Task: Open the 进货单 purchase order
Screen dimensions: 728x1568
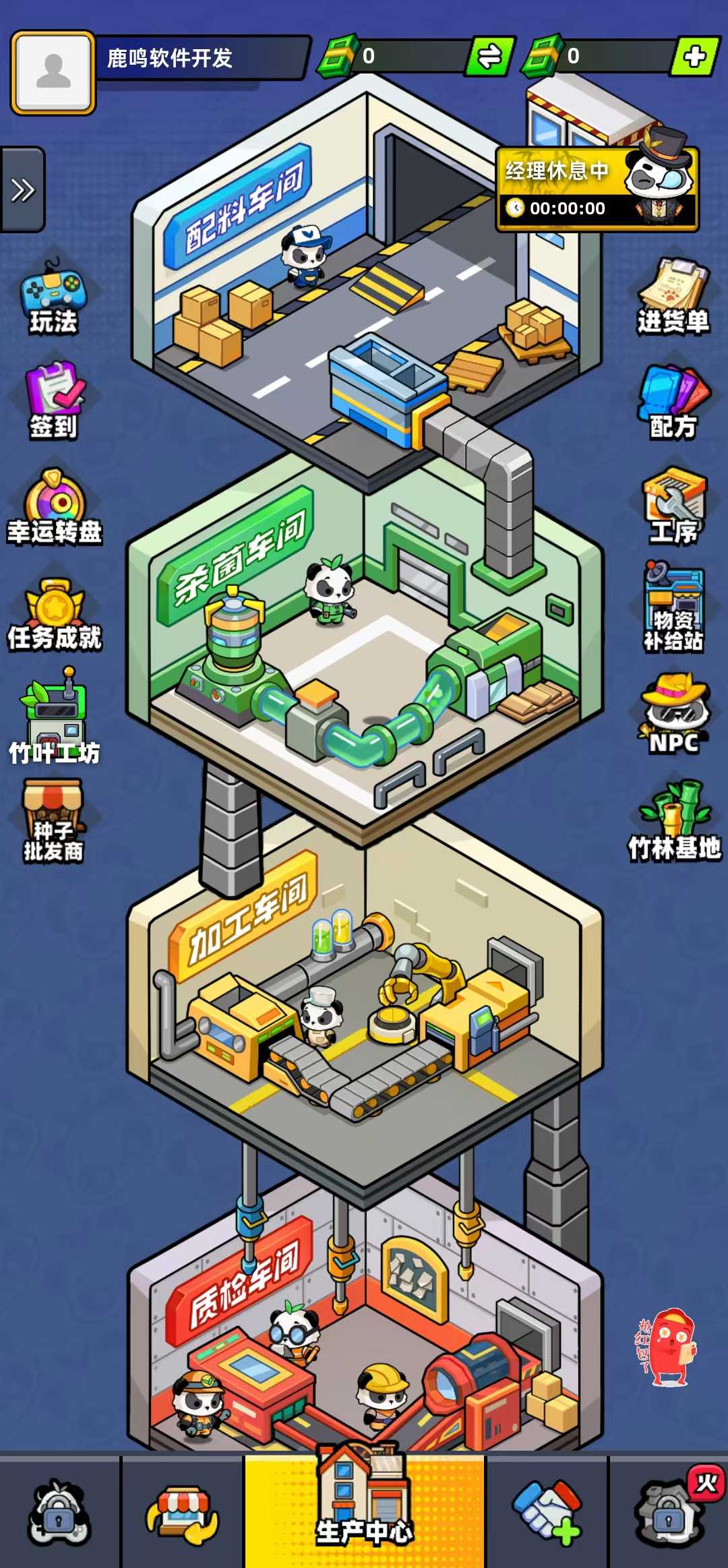Action: tap(673, 297)
